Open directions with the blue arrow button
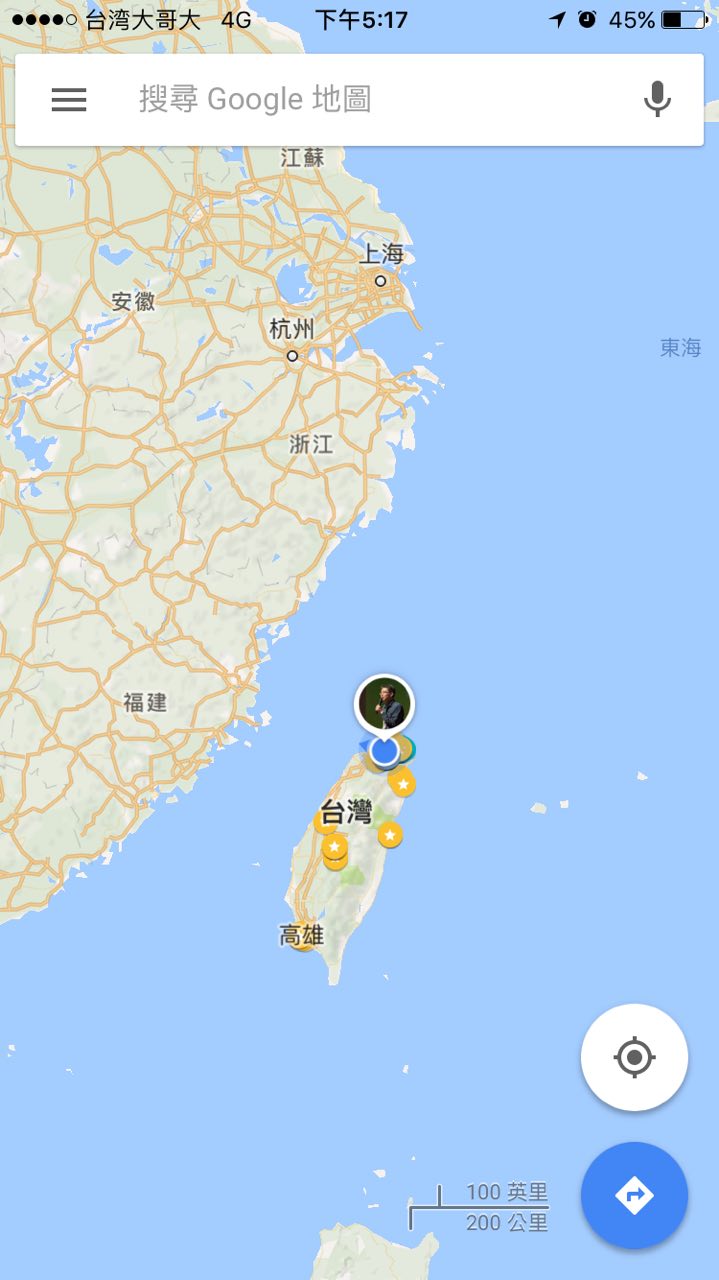 pyautogui.click(x=634, y=1195)
